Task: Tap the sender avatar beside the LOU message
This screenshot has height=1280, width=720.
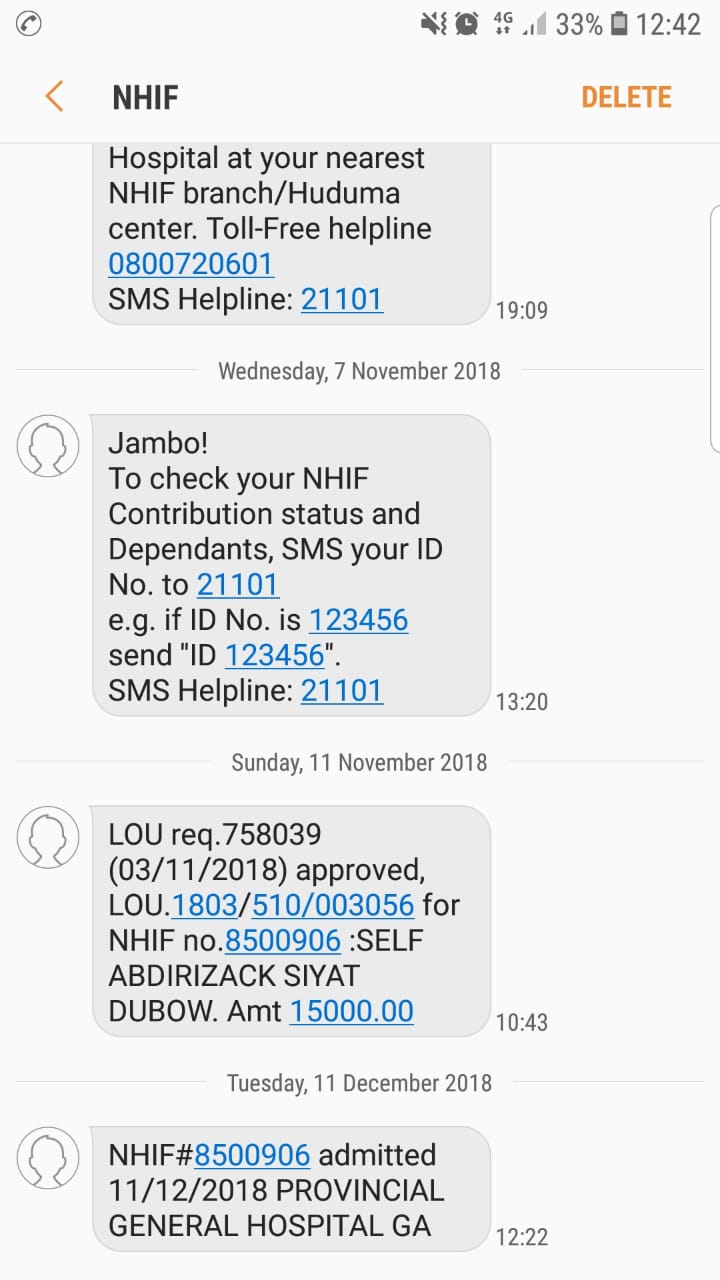Action: [48, 836]
